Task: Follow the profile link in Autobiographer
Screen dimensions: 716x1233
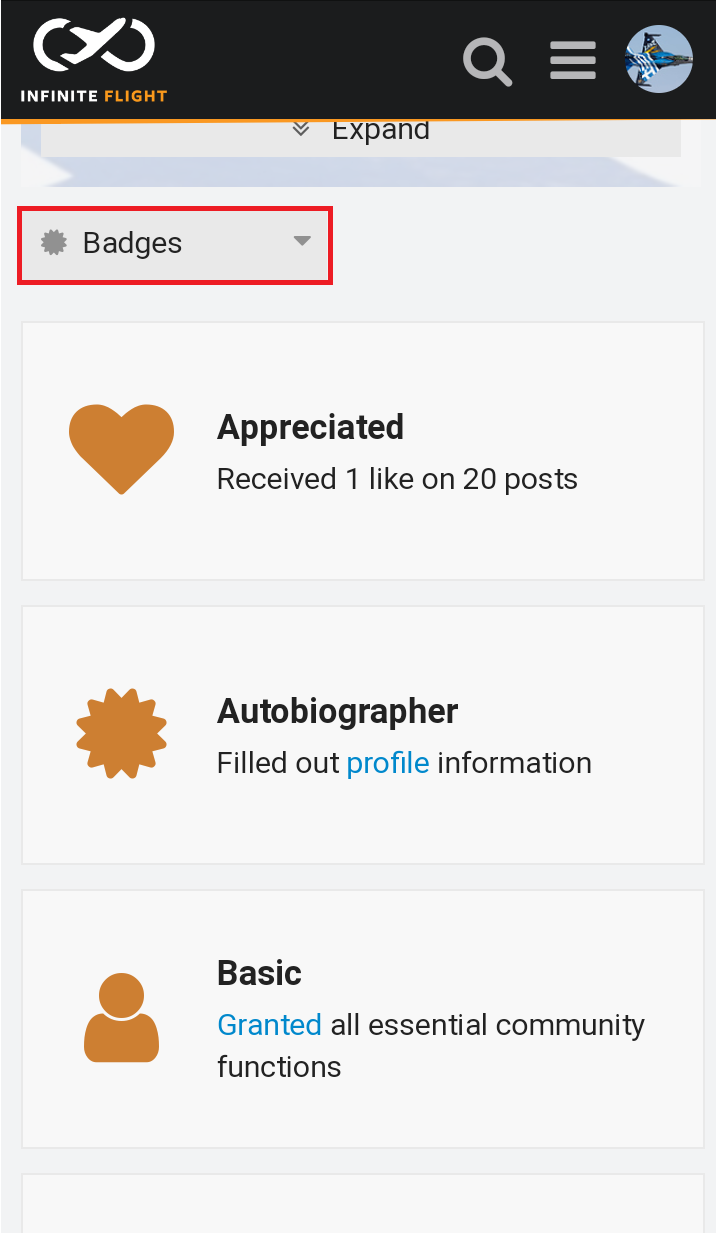Action: (387, 763)
